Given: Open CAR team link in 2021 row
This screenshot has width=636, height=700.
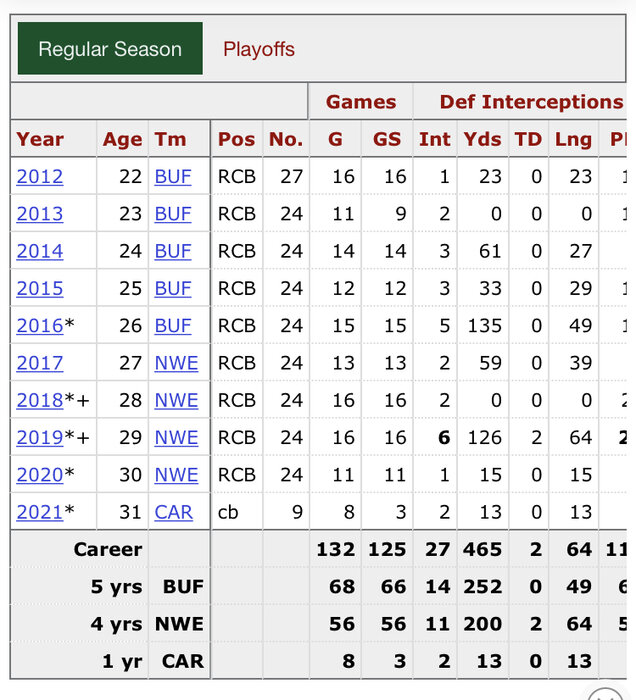Looking at the screenshot, I should tap(173, 512).
